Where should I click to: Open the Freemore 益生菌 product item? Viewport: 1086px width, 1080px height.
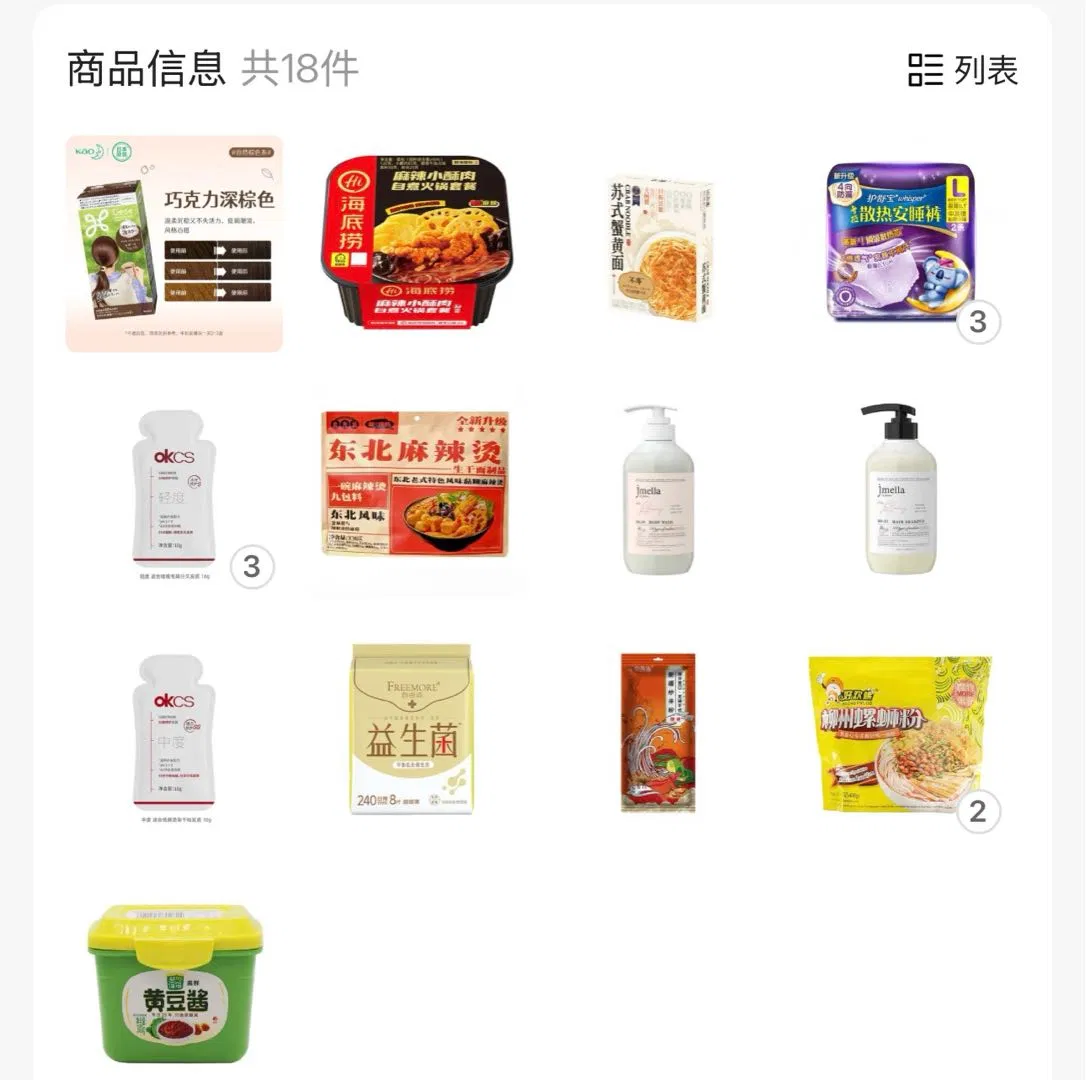411,729
